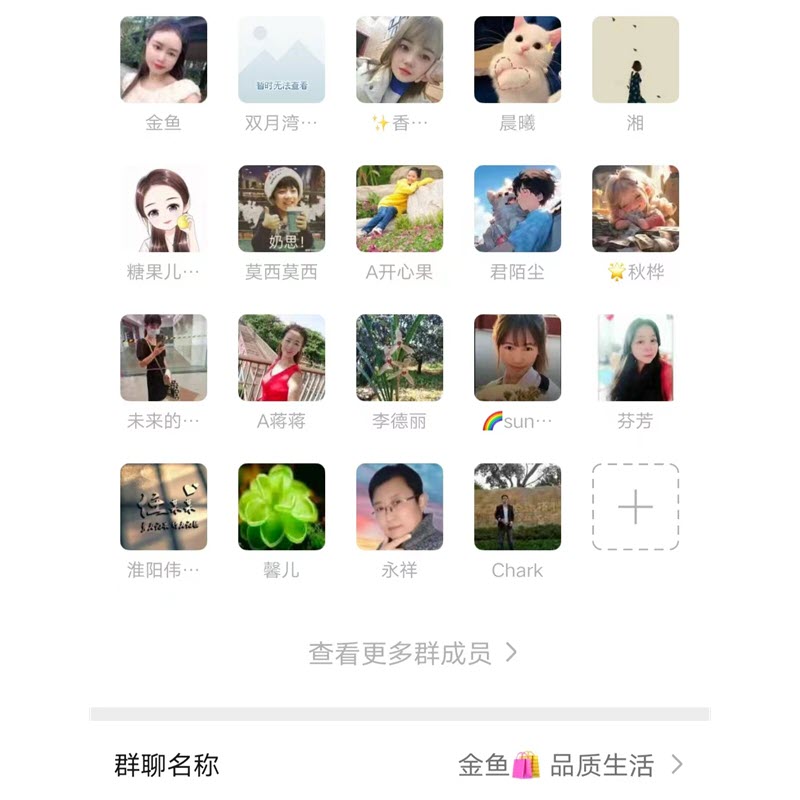Screen dimensions: 800x800
Task: Open member 莫西莫西's profile
Action: (x=281, y=209)
